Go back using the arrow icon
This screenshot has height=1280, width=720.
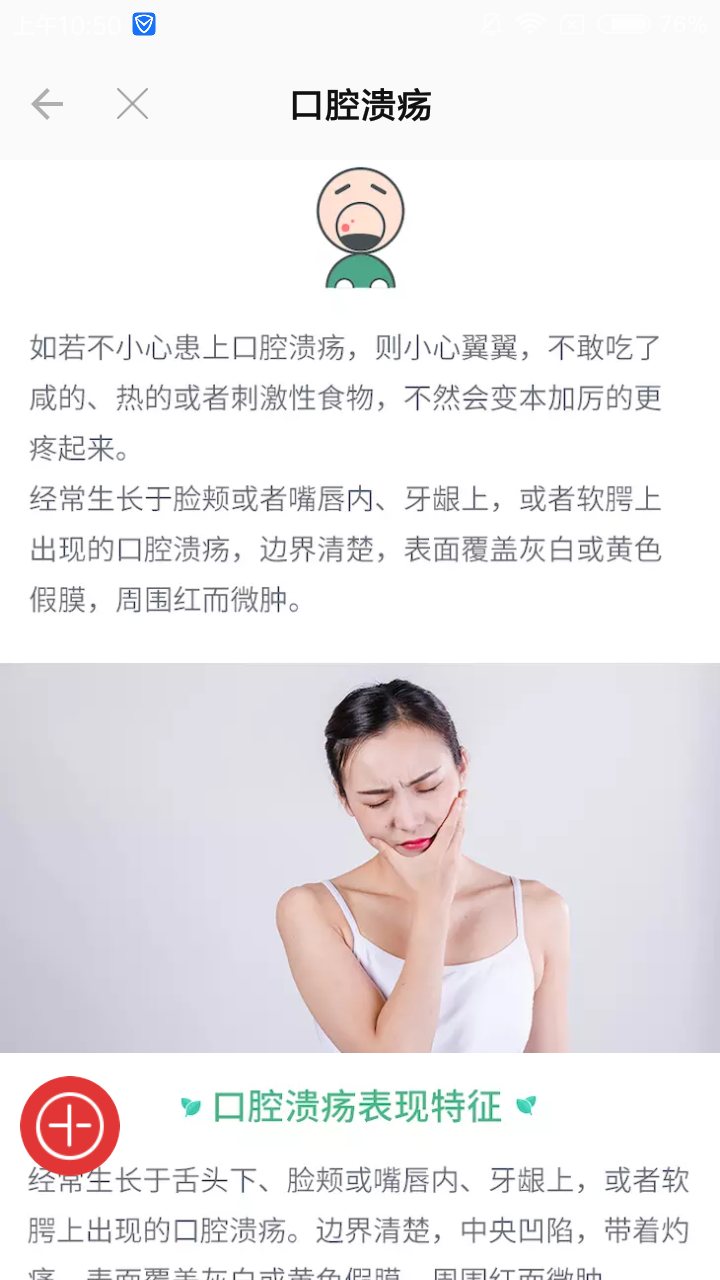click(47, 104)
